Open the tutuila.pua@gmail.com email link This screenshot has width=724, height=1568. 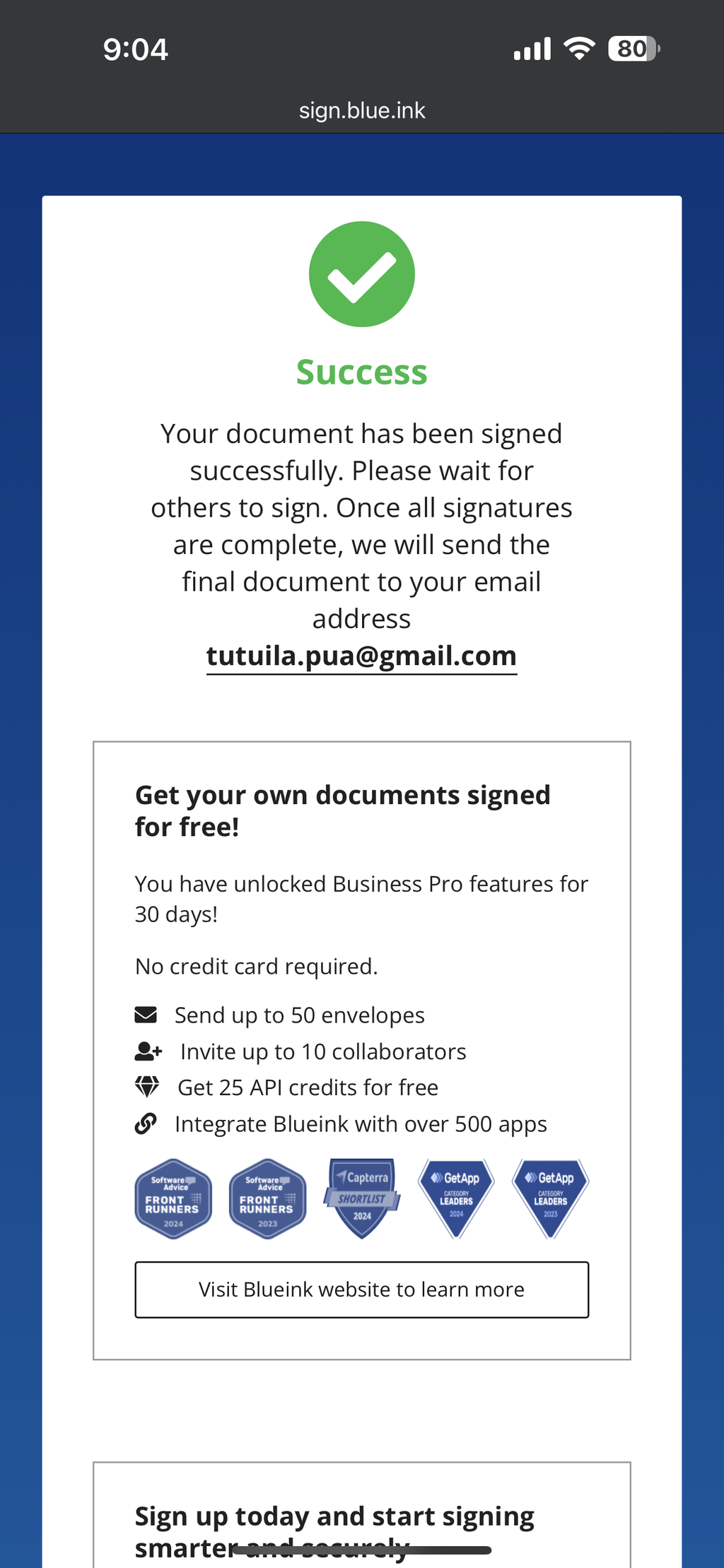361,656
